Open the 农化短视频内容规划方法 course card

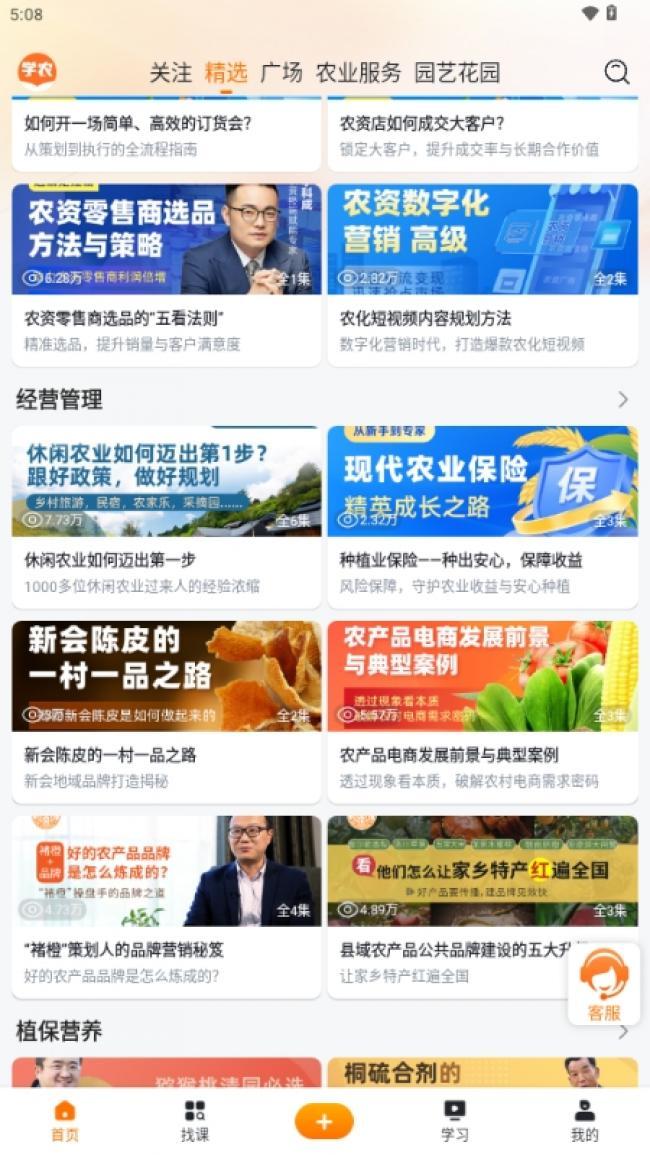tap(483, 275)
